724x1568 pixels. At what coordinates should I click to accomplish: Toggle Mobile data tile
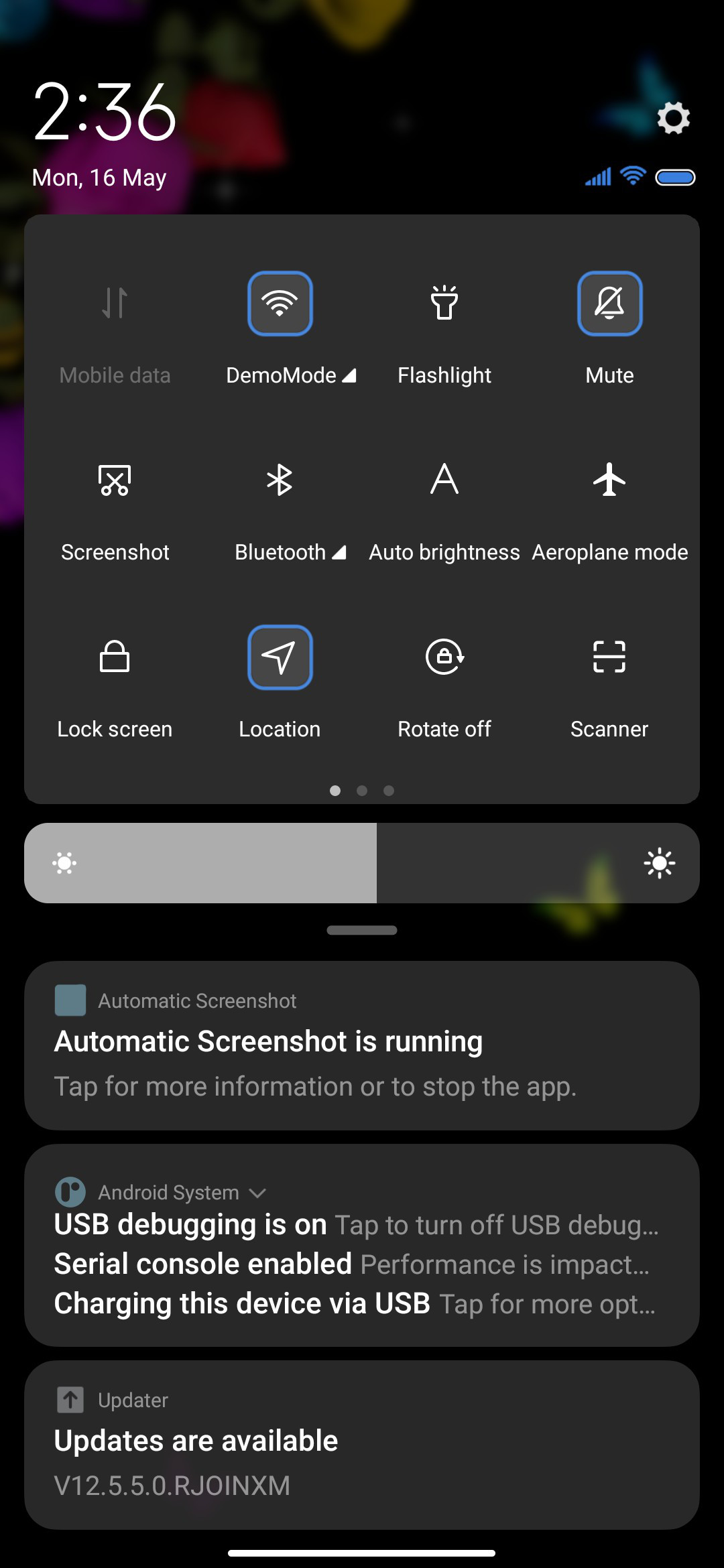(115, 303)
